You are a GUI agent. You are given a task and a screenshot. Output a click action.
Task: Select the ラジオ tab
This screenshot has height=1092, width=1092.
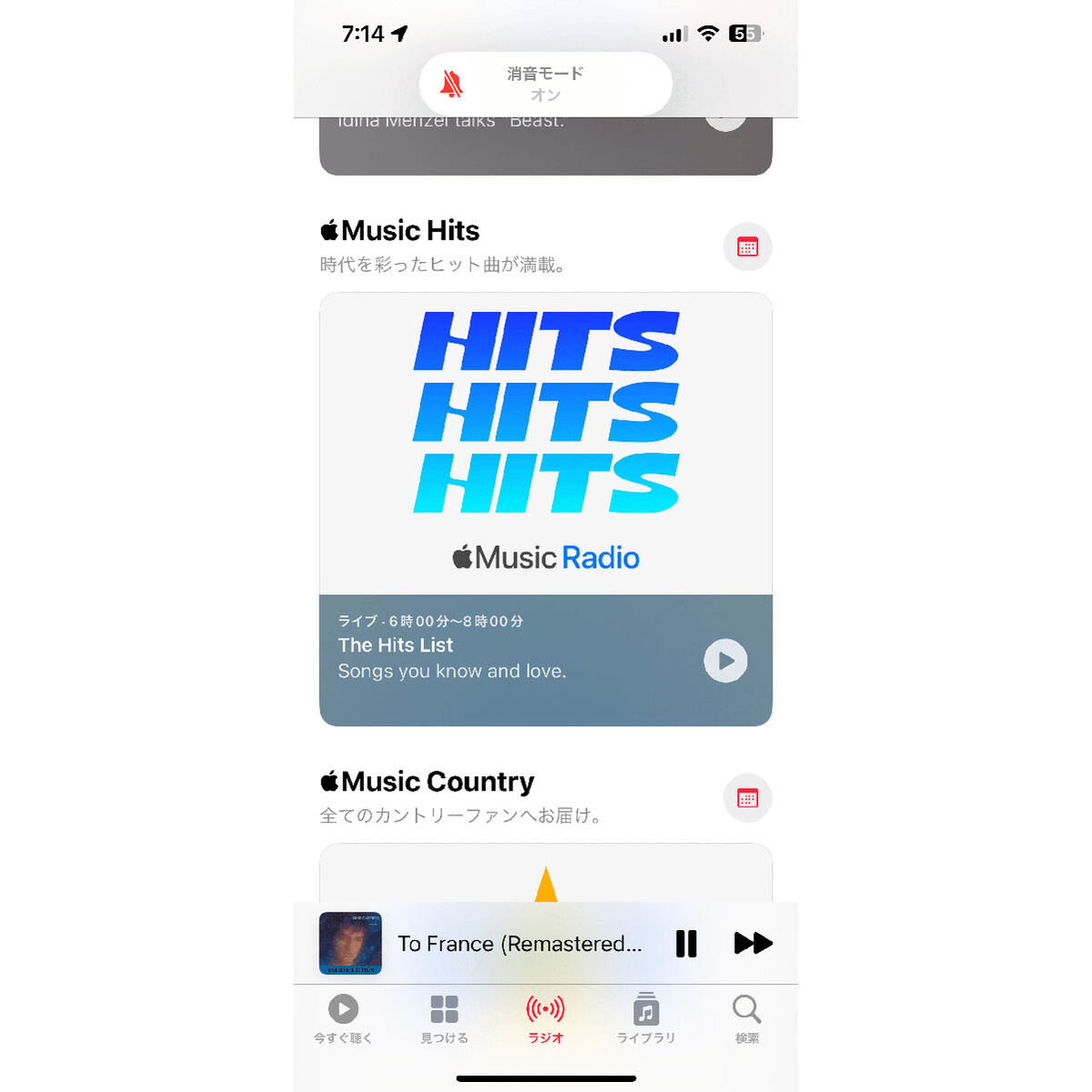pyautogui.click(x=545, y=1018)
